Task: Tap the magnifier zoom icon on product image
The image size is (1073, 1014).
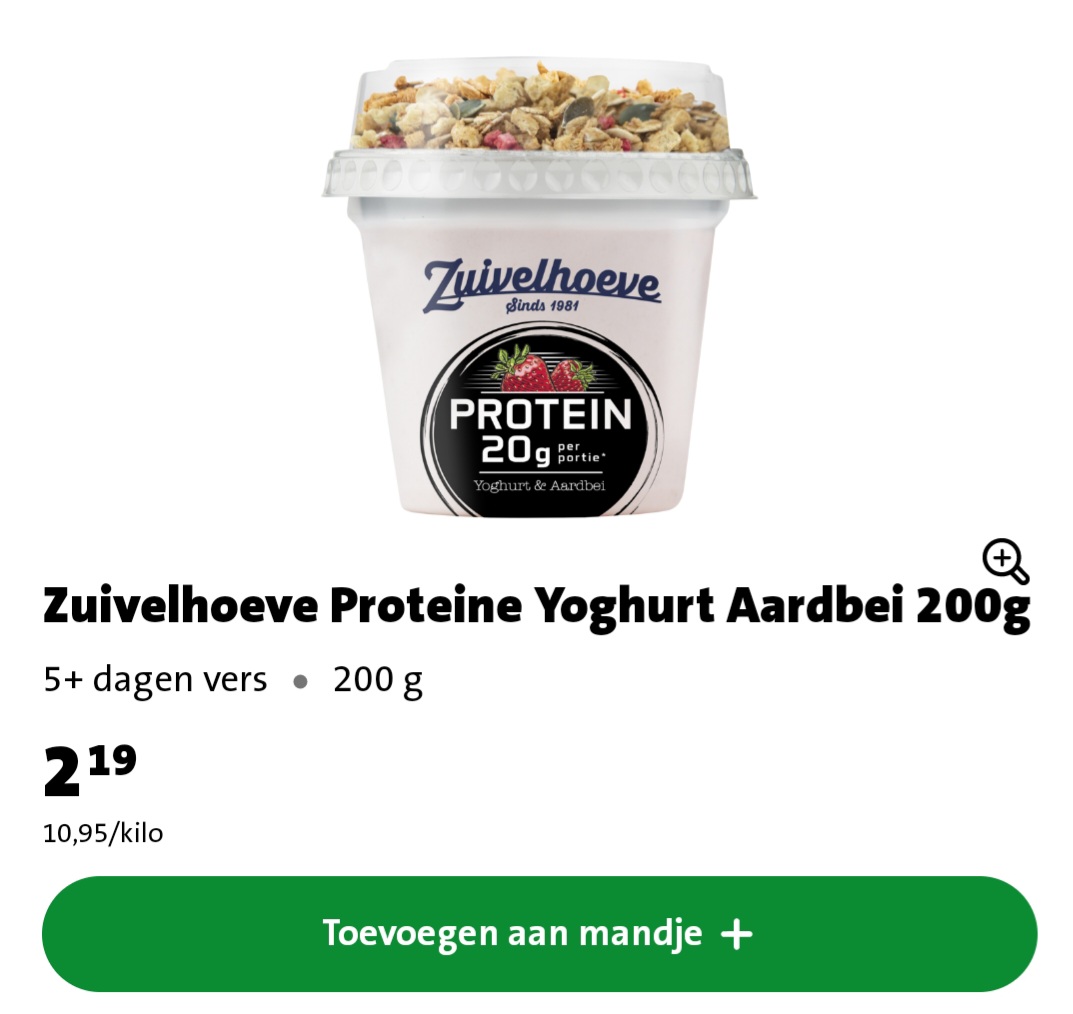Action: pos(1004,560)
